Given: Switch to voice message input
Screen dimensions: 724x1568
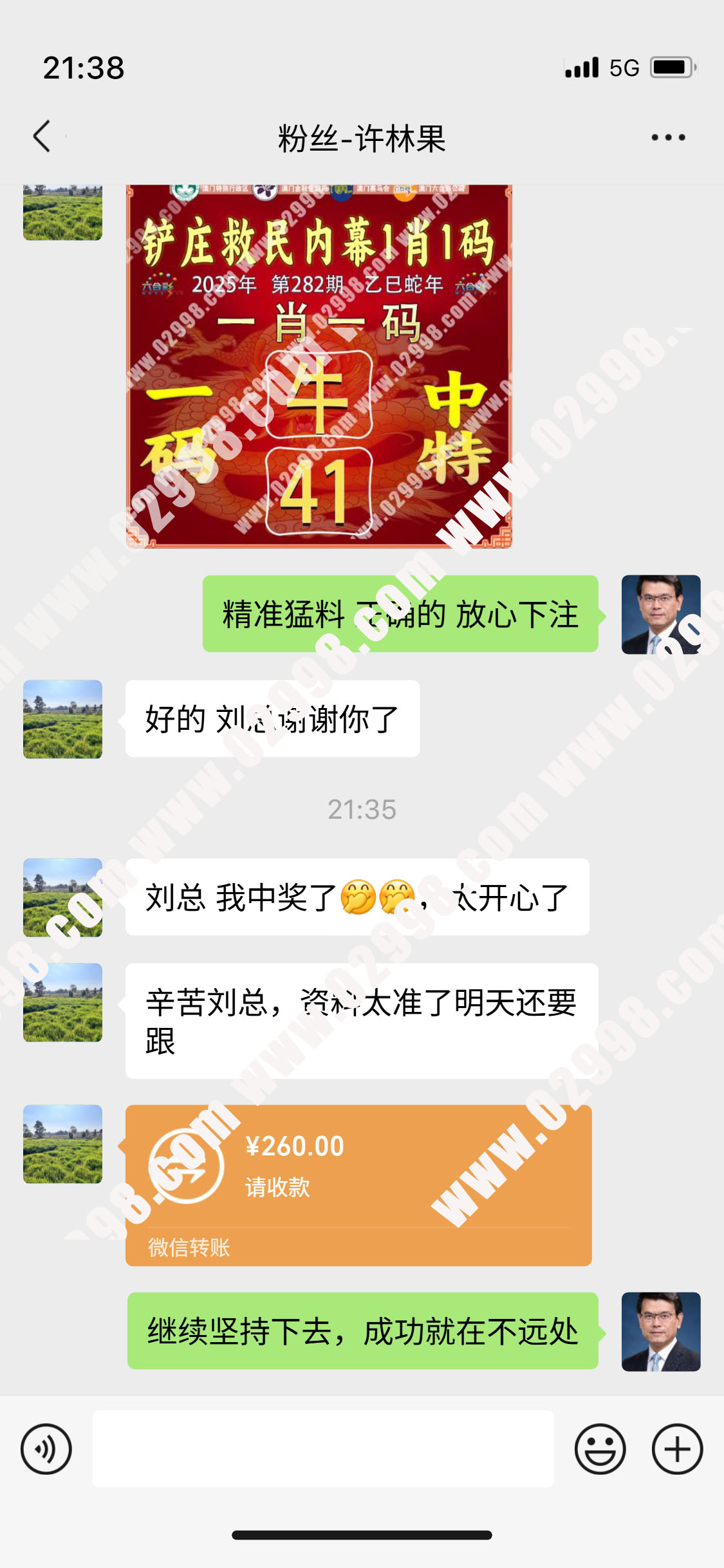Looking at the screenshot, I should click(x=46, y=1449).
